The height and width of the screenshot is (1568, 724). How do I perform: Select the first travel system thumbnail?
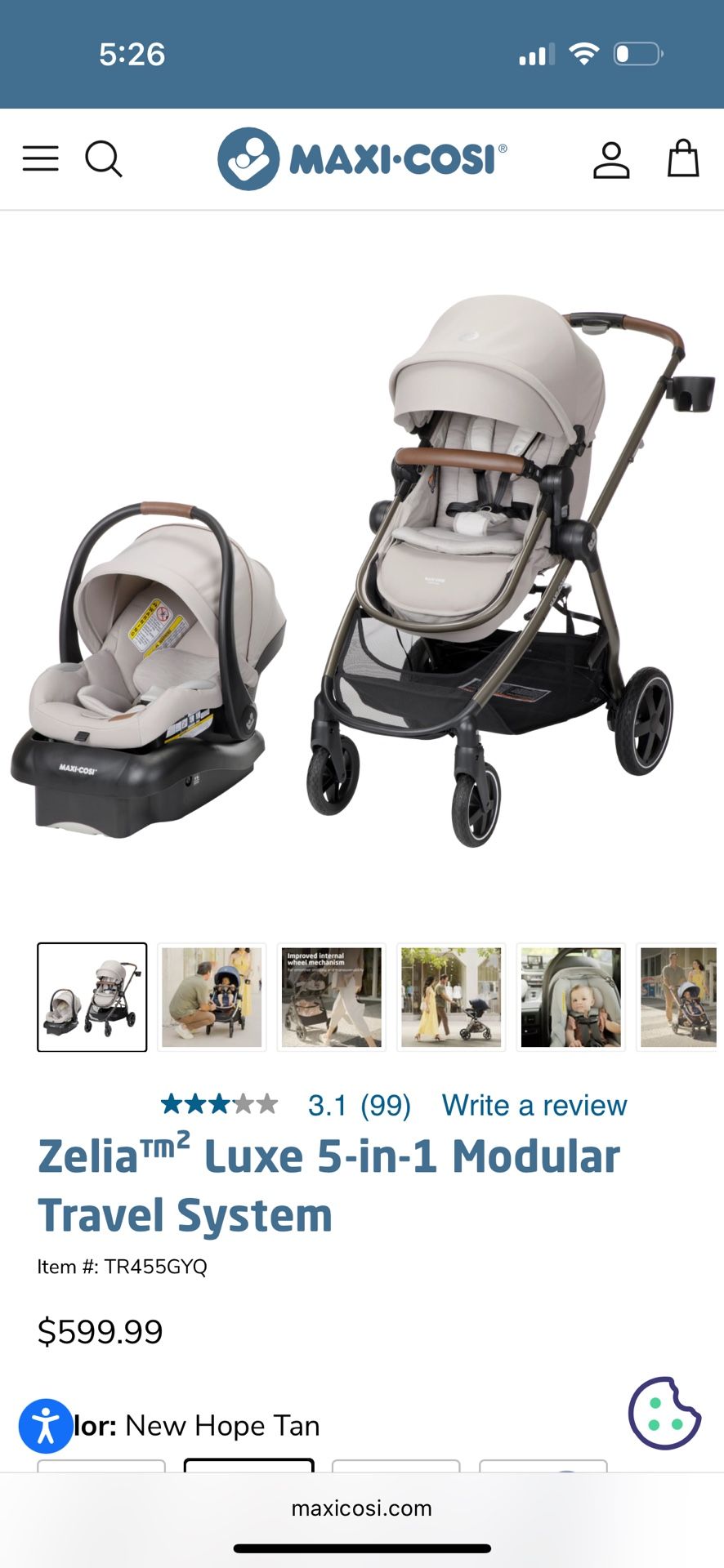click(92, 997)
